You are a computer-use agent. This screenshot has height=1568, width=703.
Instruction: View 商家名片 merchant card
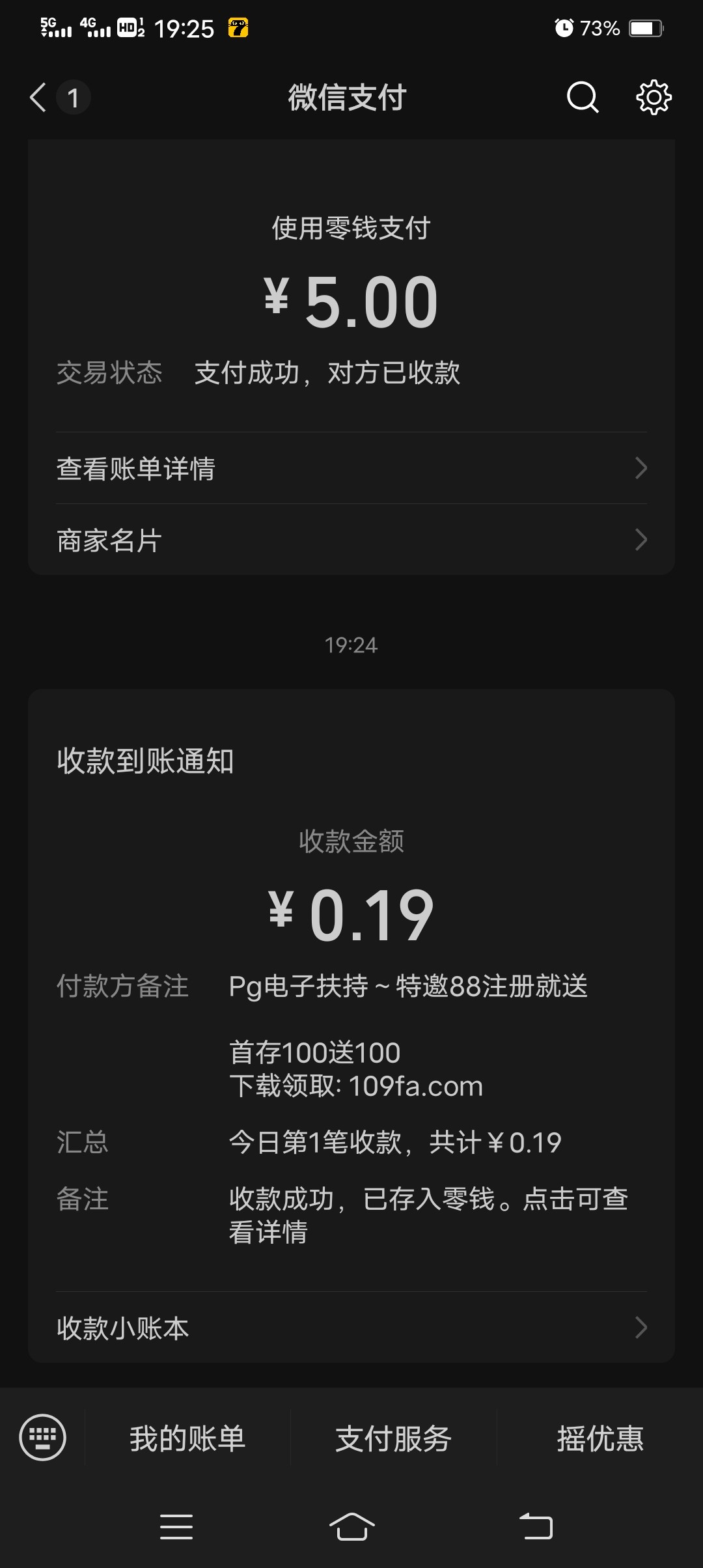351,540
